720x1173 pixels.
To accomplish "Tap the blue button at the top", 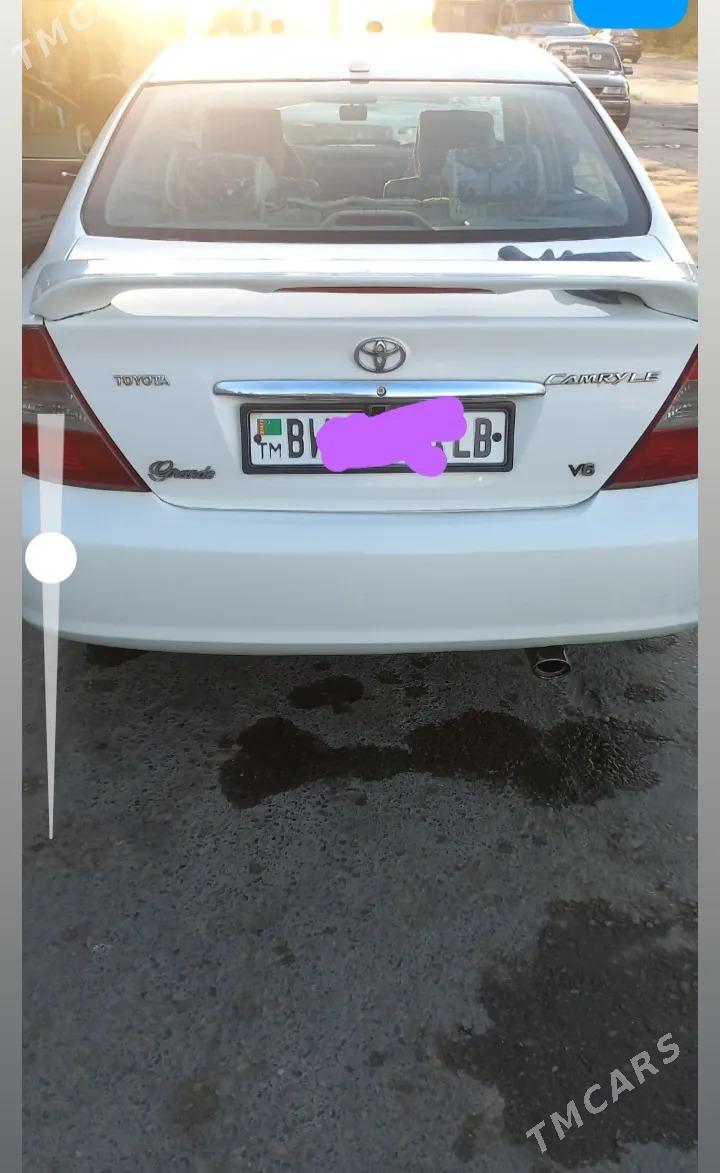I will tap(630, 12).
